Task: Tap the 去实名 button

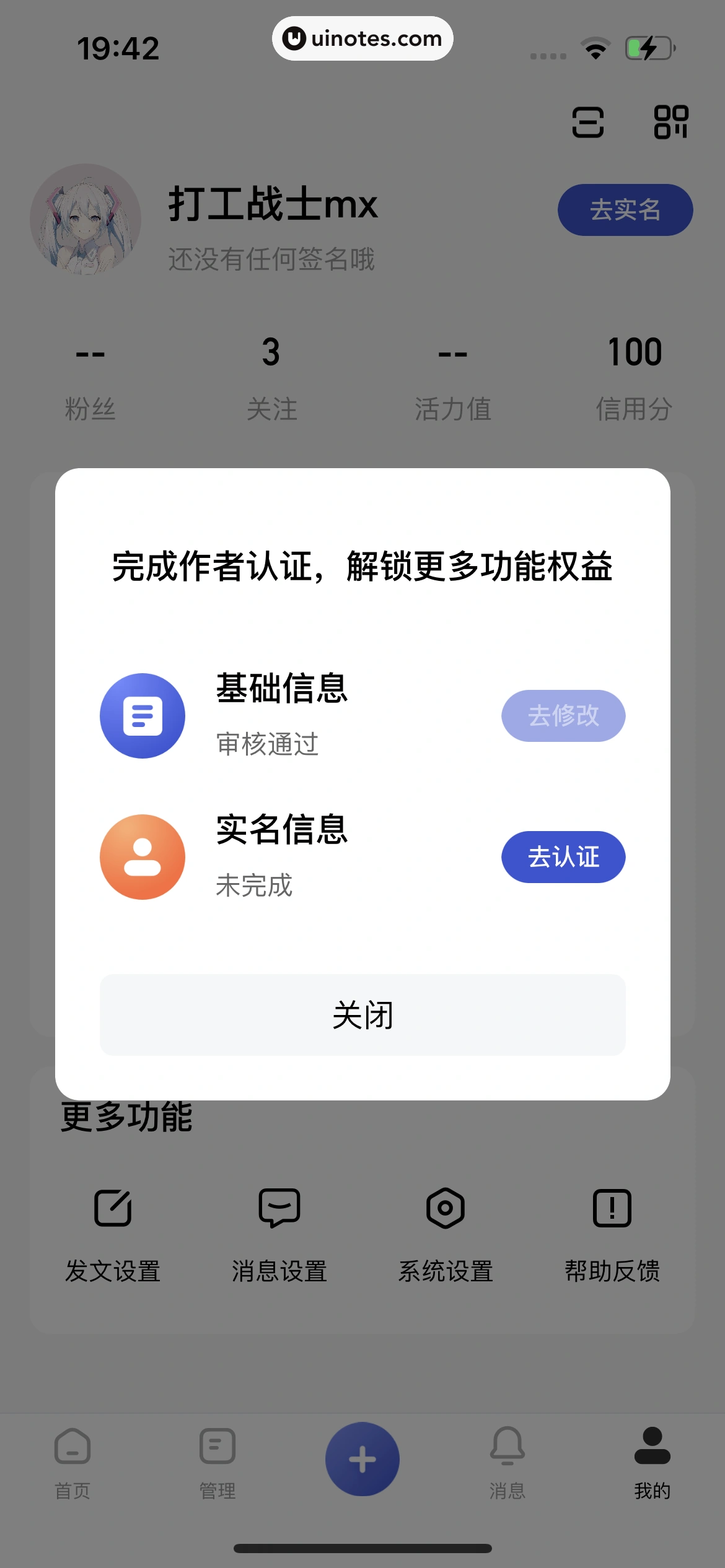Action: coord(624,209)
